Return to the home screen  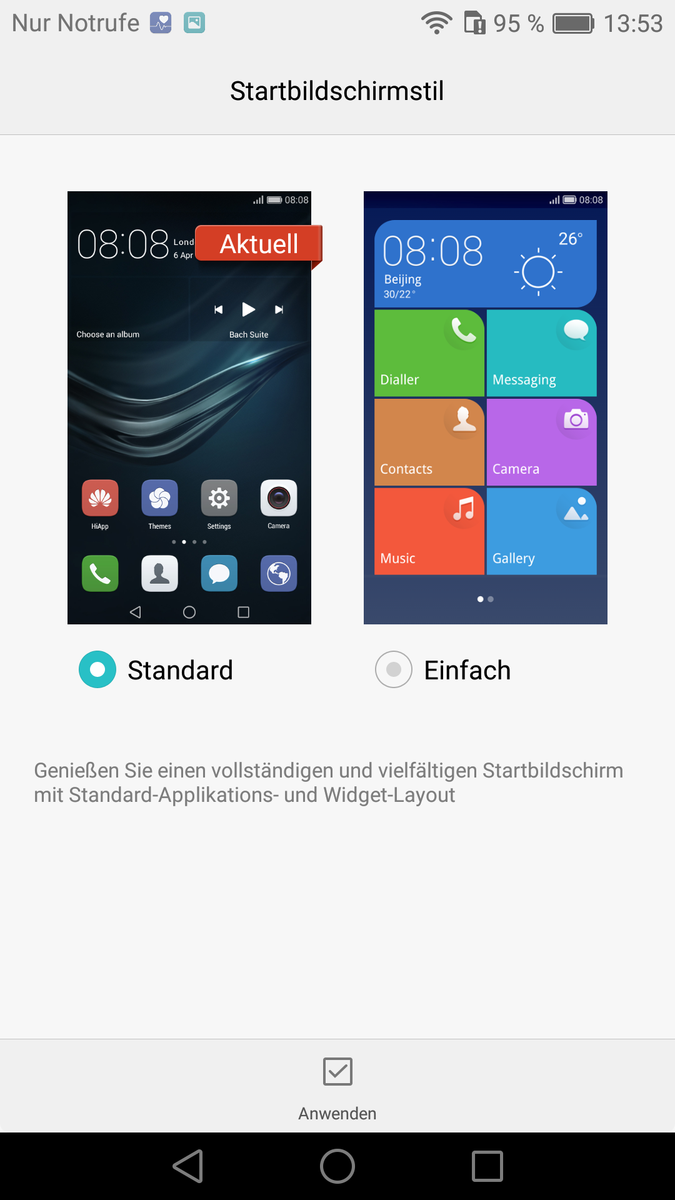click(x=337, y=1166)
